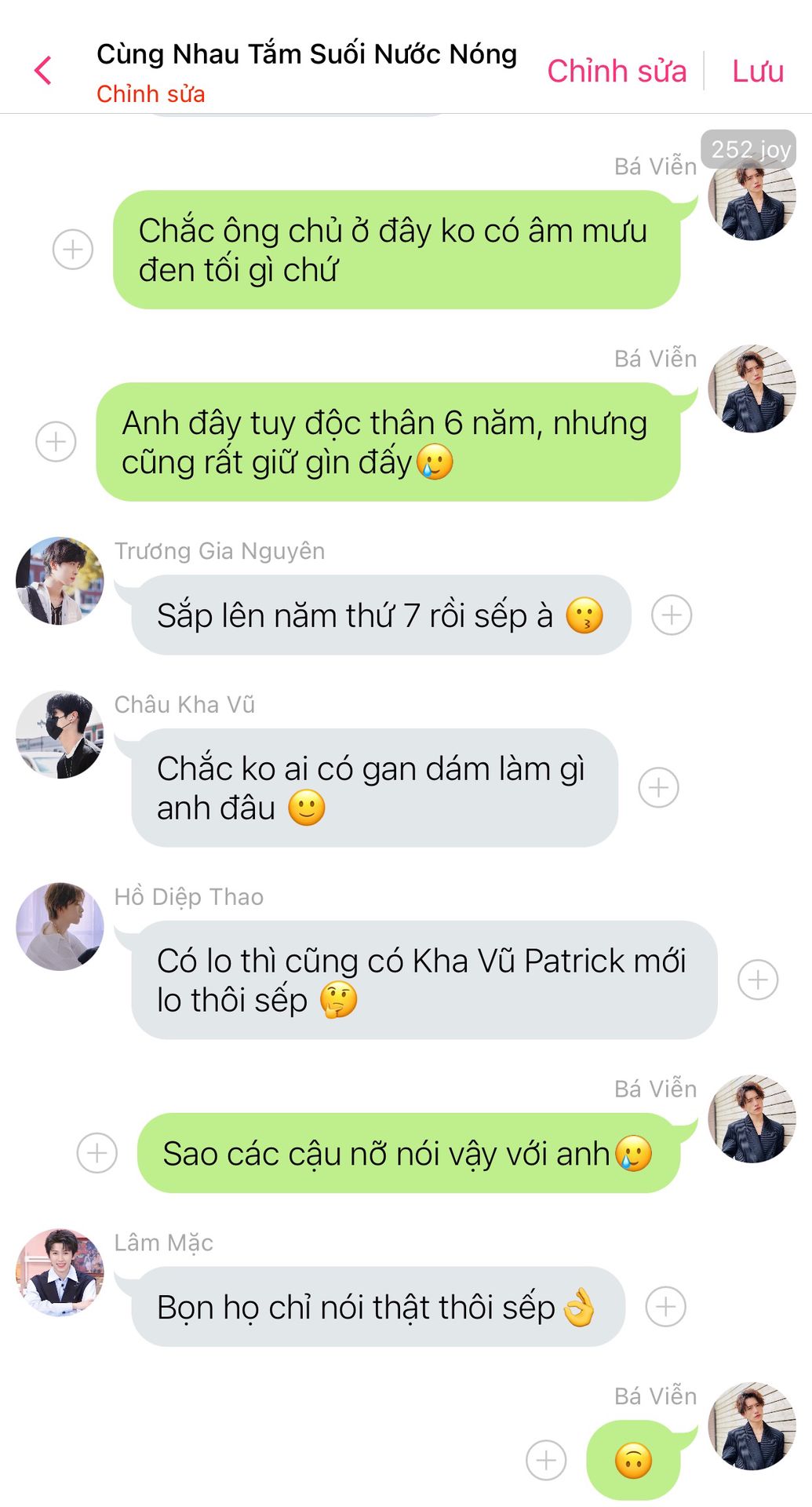Save the chat with Lưu

757,71
